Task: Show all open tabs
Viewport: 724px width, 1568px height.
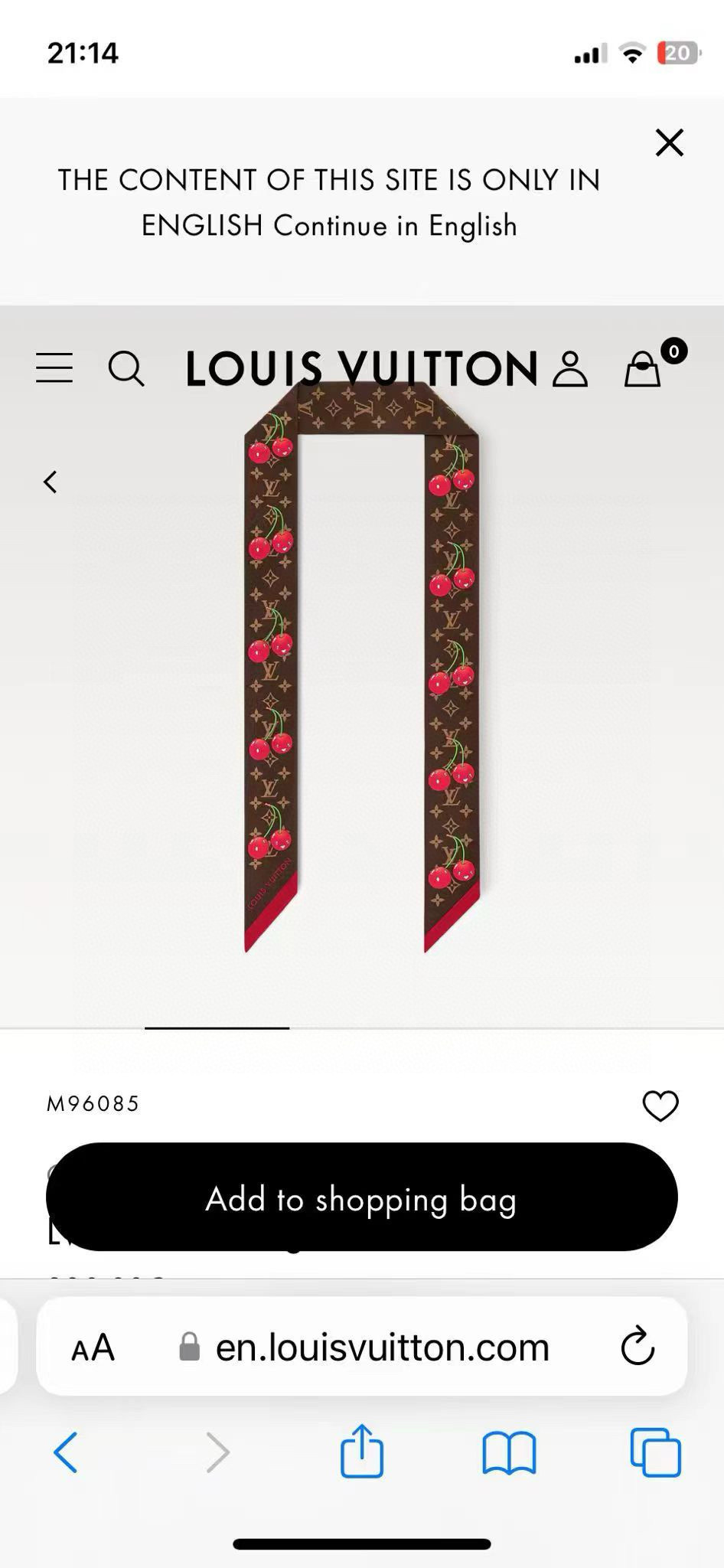Action: [655, 1452]
